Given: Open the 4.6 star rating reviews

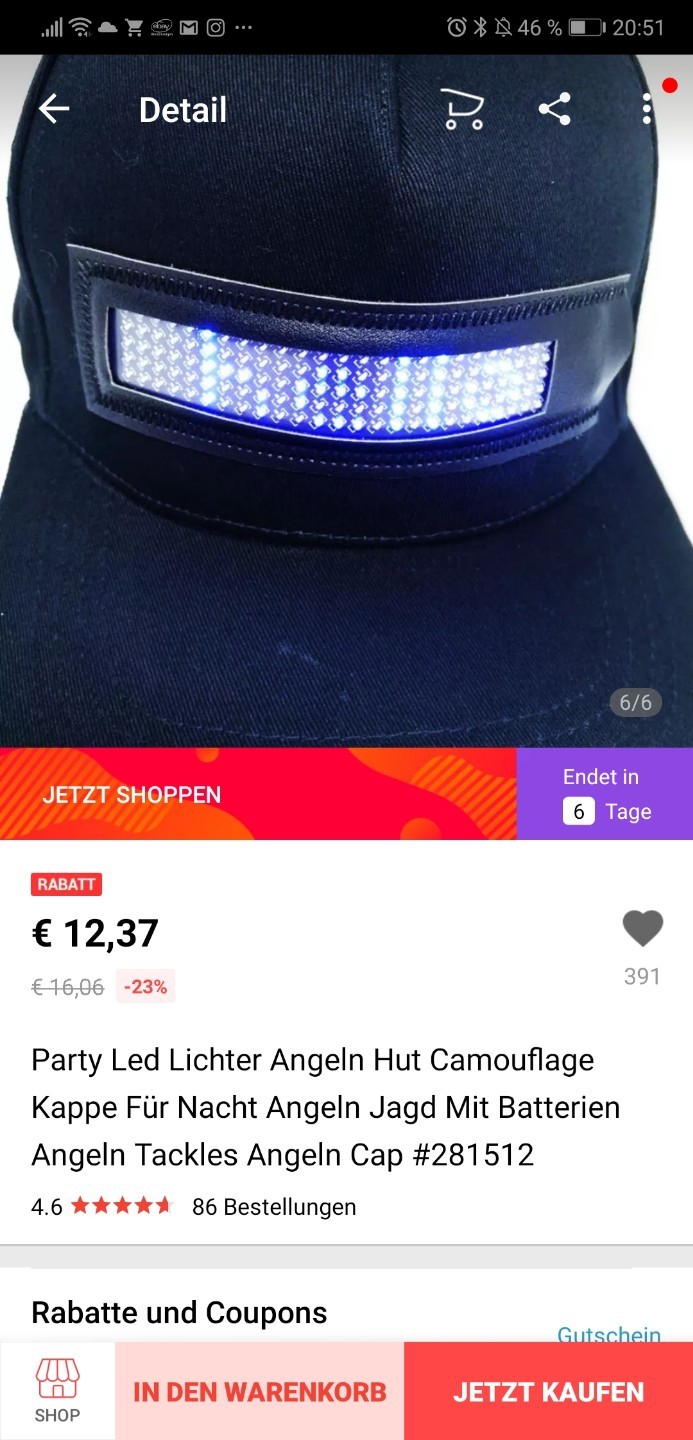Looking at the screenshot, I should pyautogui.click(x=102, y=1207).
